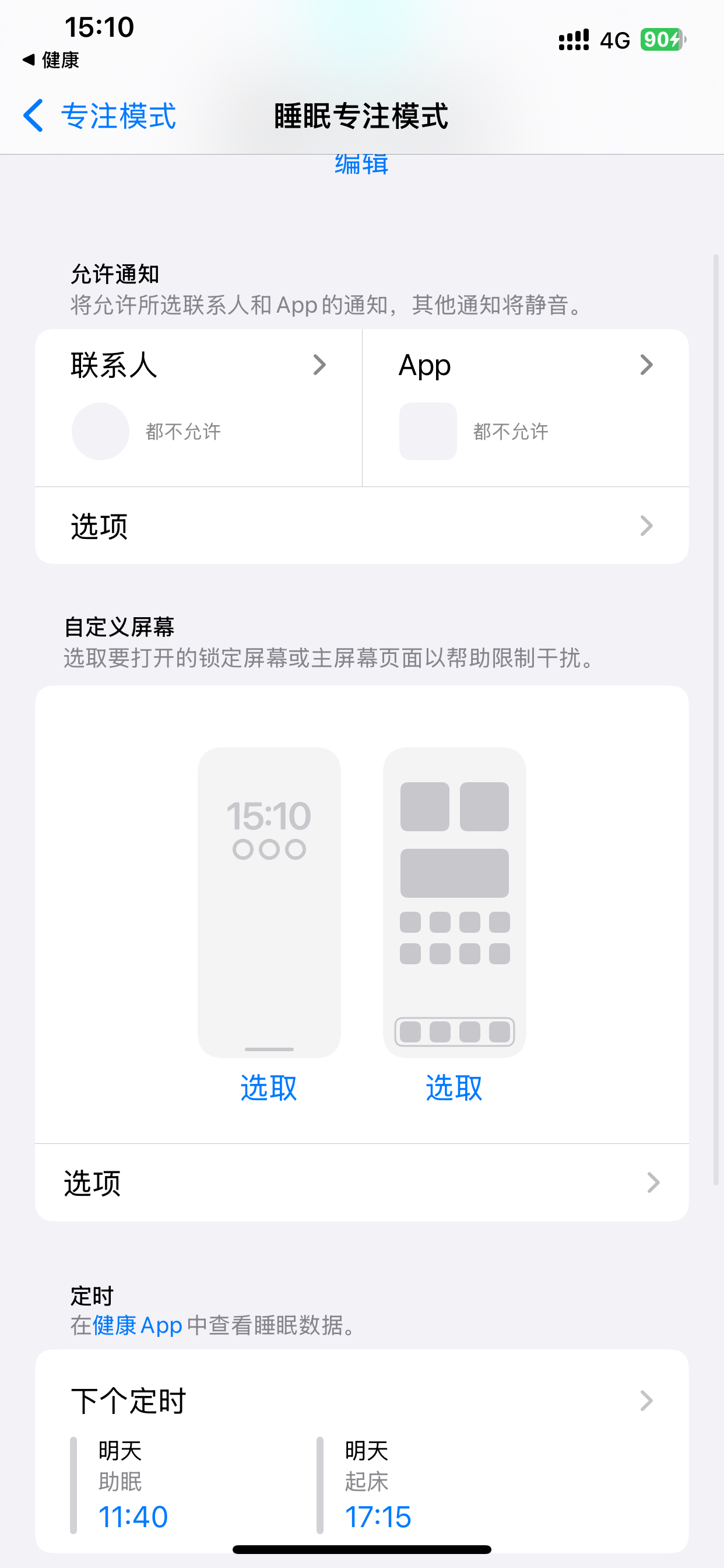Viewport: 724px width, 1568px height.
Task: Open 下个定时 schedule details
Action: tap(361, 1401)
